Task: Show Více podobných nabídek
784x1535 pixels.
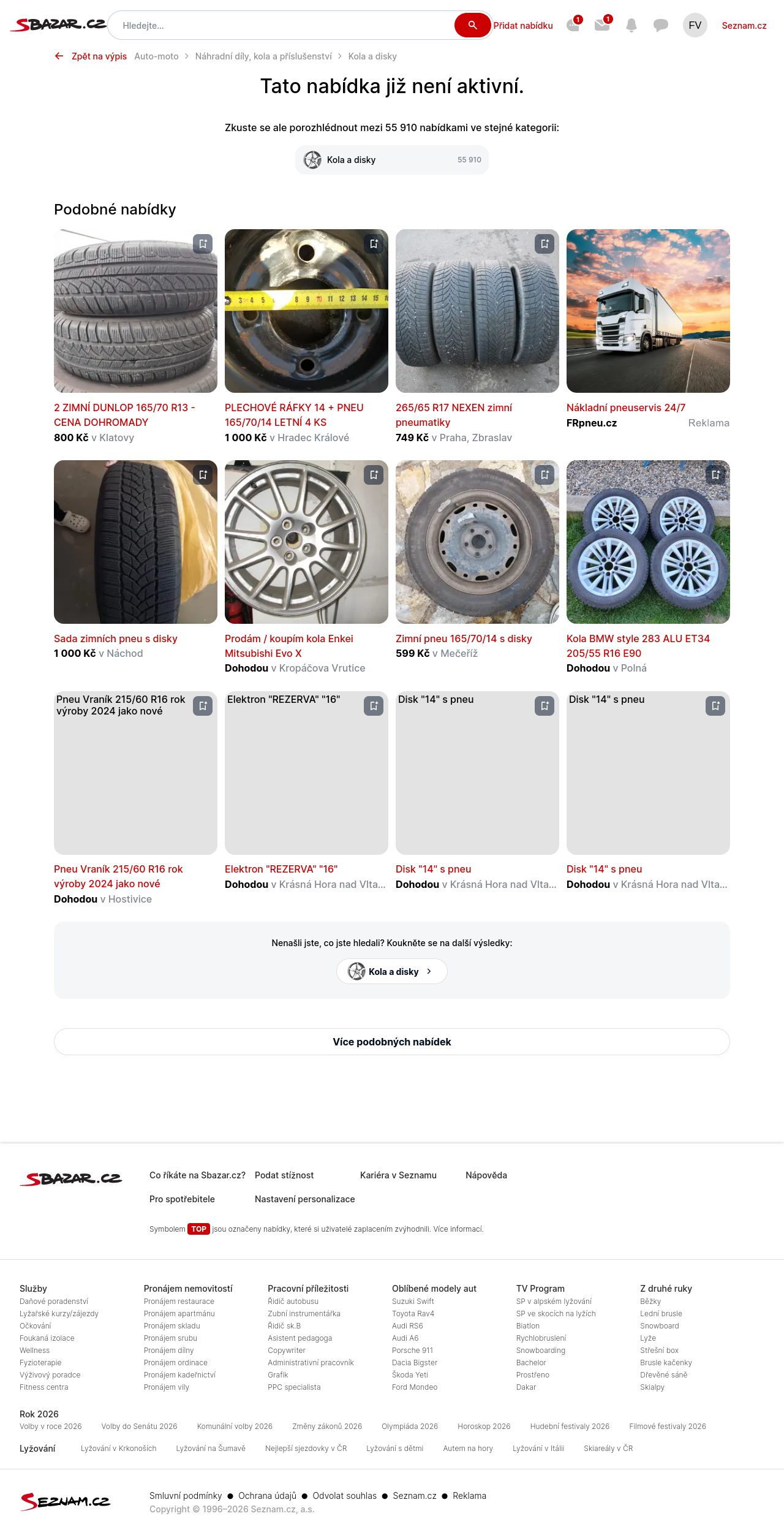Action: point(392,1042)
